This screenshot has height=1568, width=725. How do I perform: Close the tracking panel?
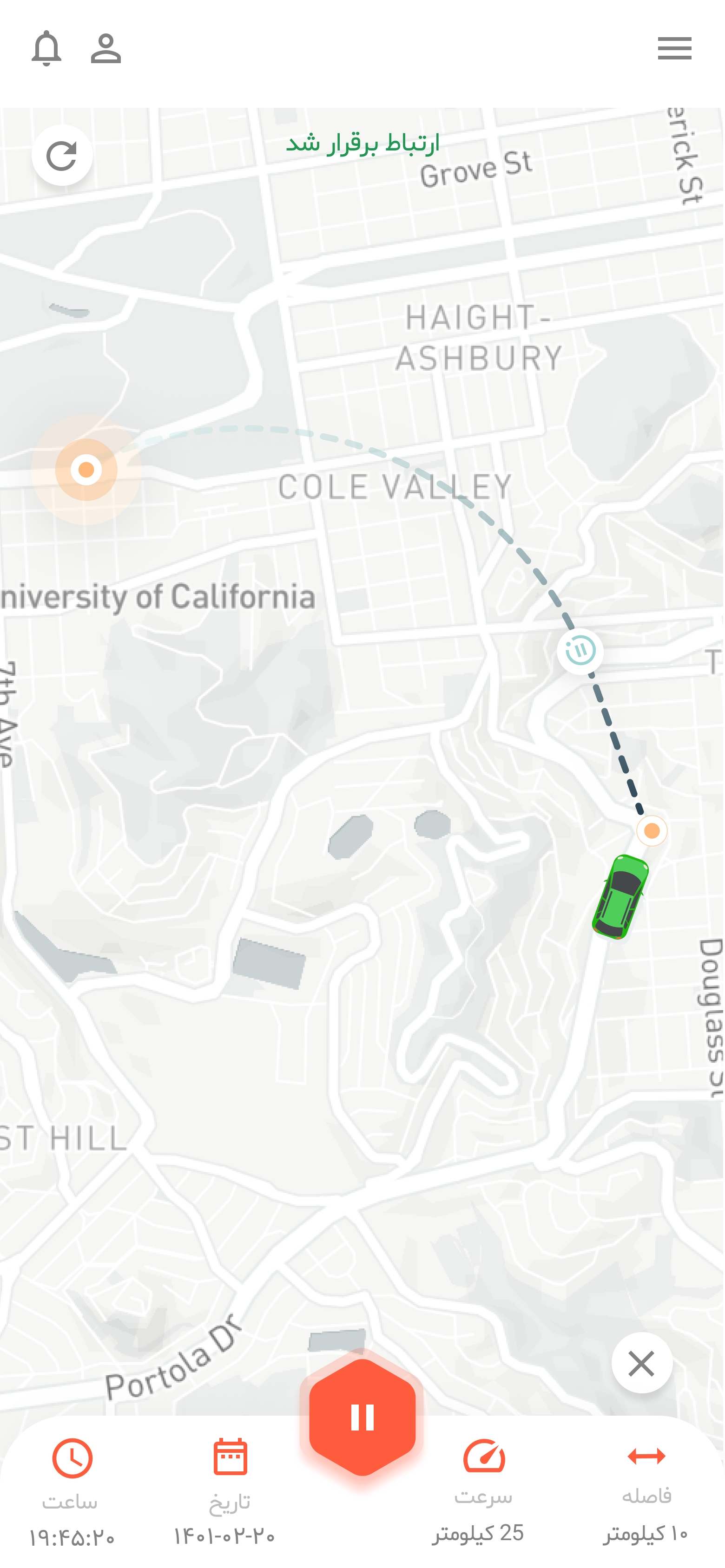tap(641, 1363)
